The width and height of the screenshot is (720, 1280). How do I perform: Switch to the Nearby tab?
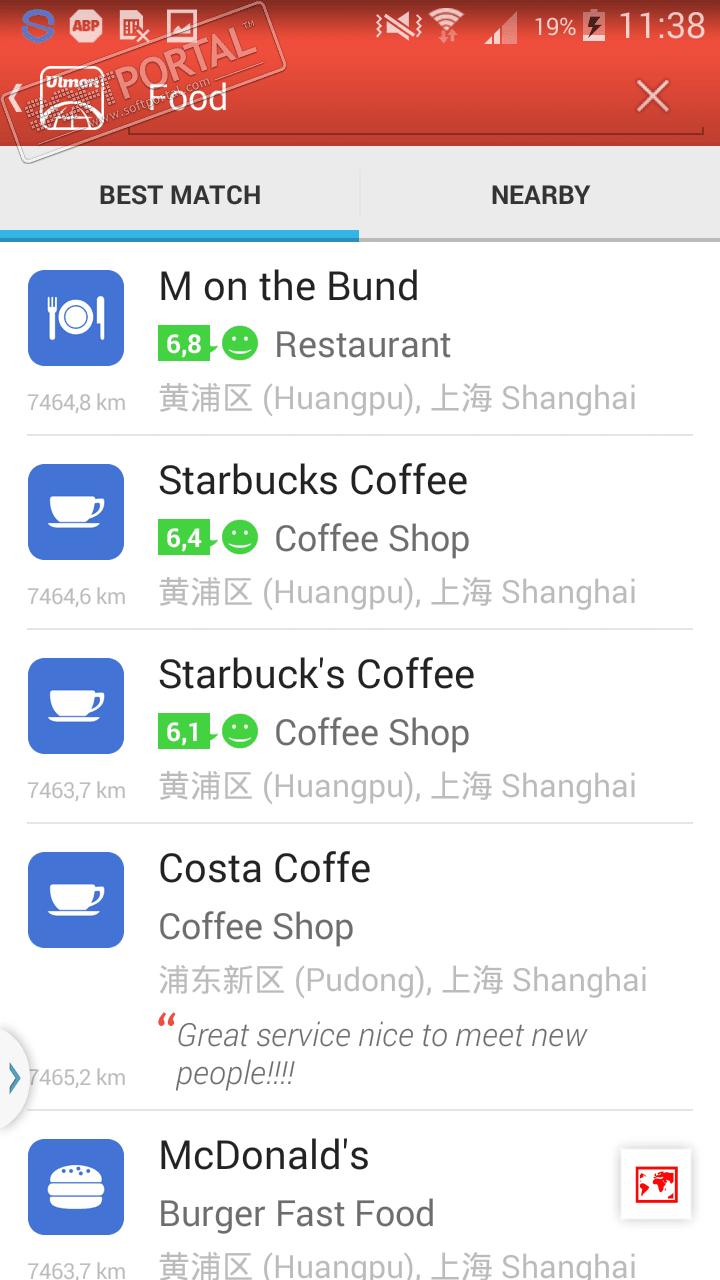tap(540, 195)
